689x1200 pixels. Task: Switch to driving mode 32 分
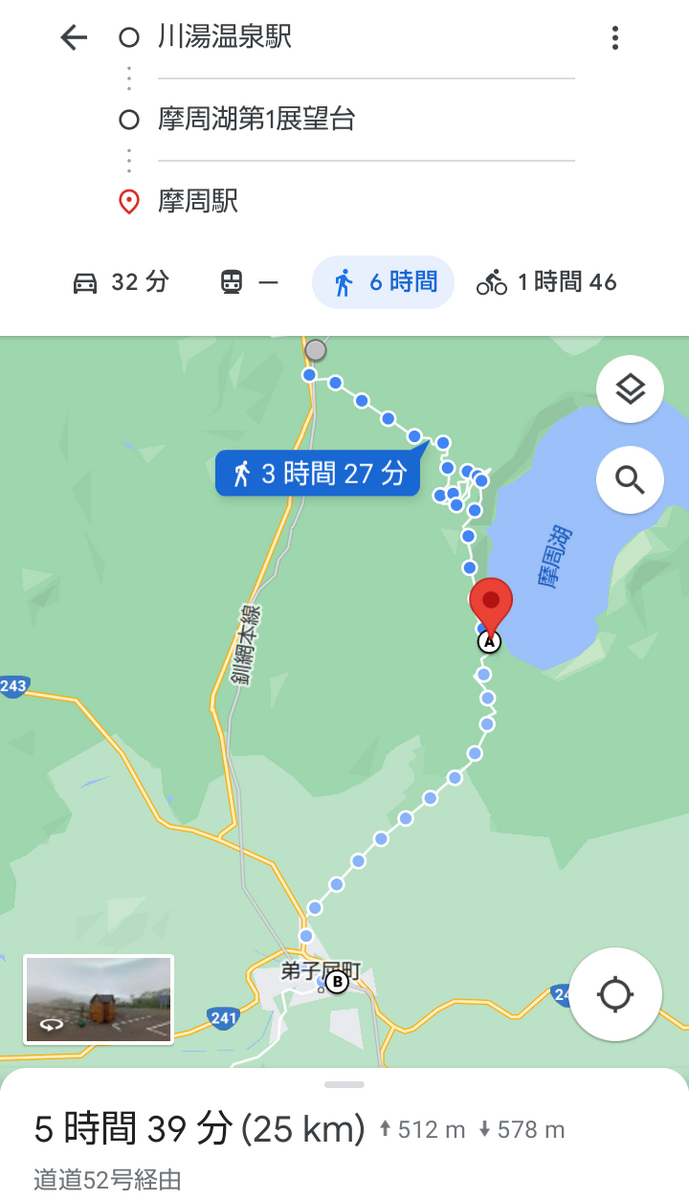point(121,282)
